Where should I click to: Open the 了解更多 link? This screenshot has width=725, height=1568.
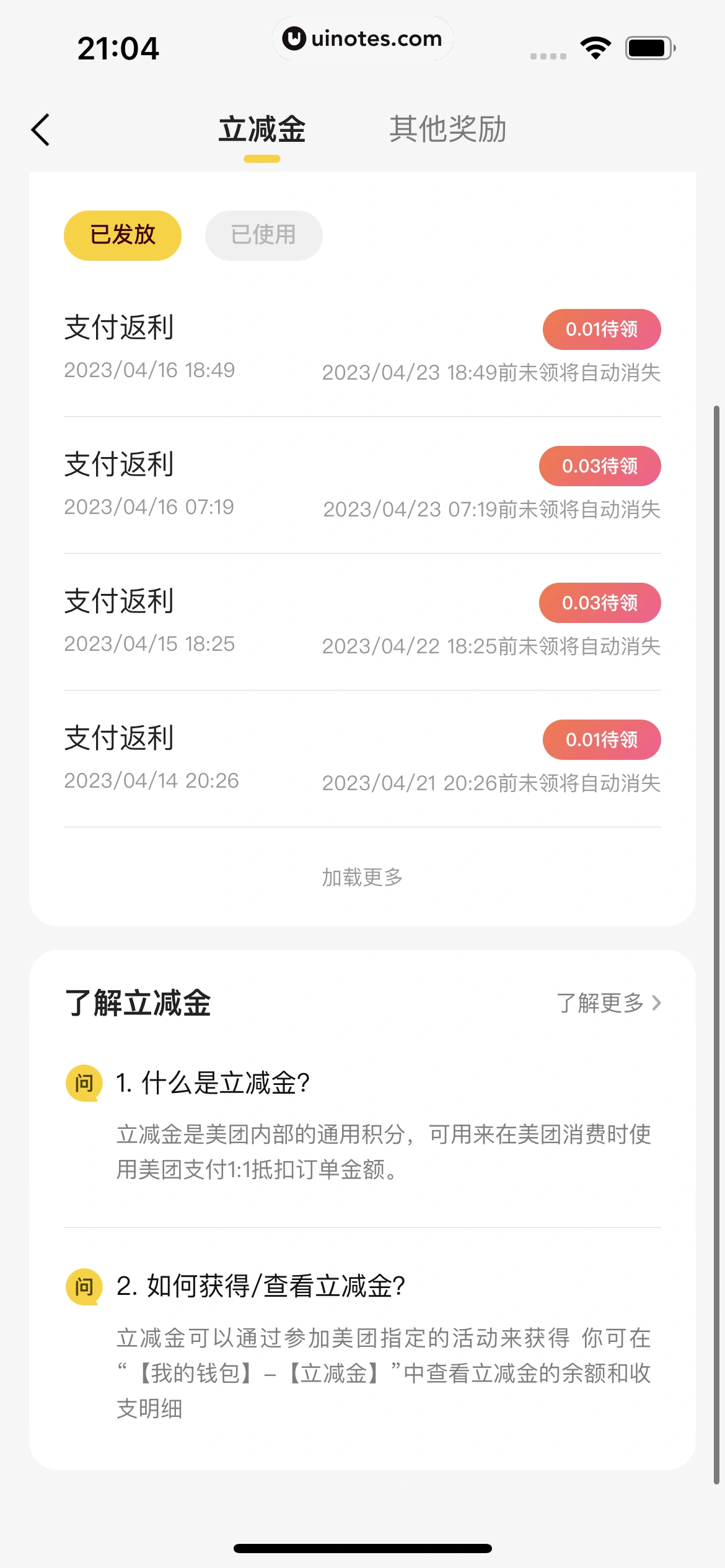click(609, 1003)
